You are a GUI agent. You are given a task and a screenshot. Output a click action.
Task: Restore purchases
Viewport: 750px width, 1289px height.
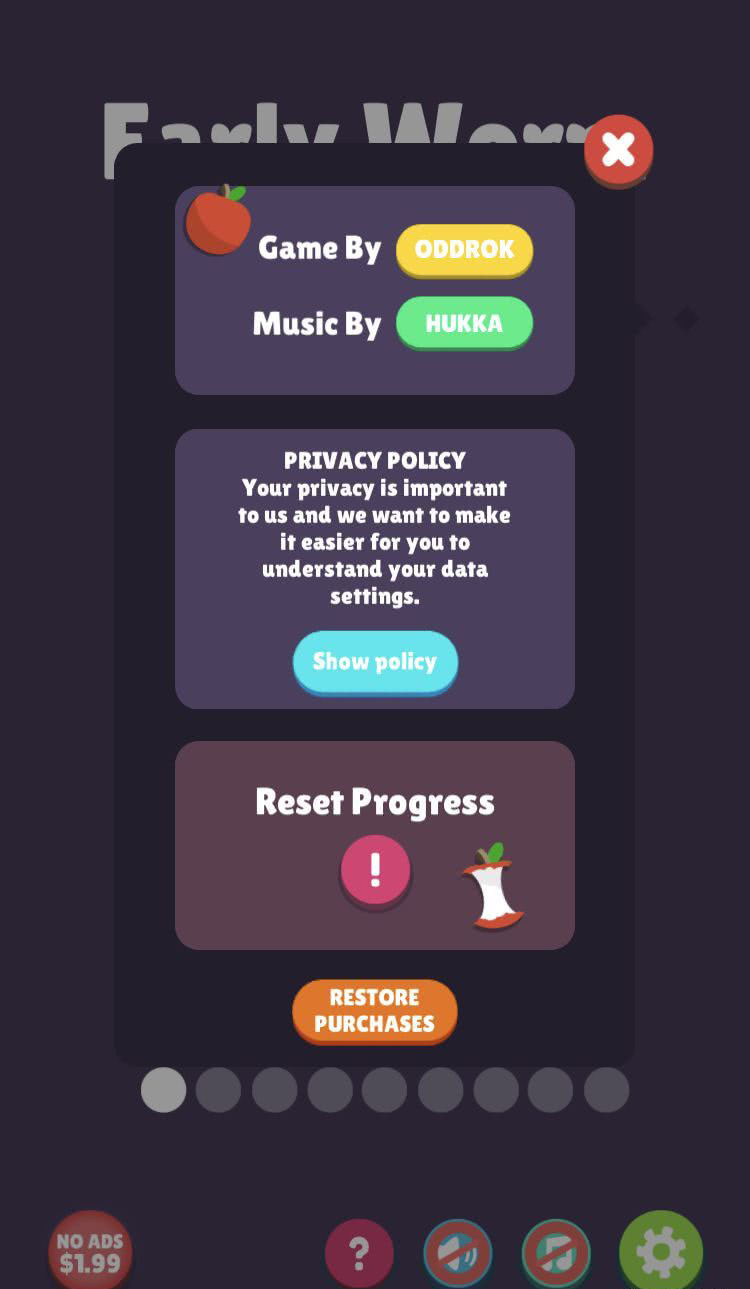(x=375, y=1010)
